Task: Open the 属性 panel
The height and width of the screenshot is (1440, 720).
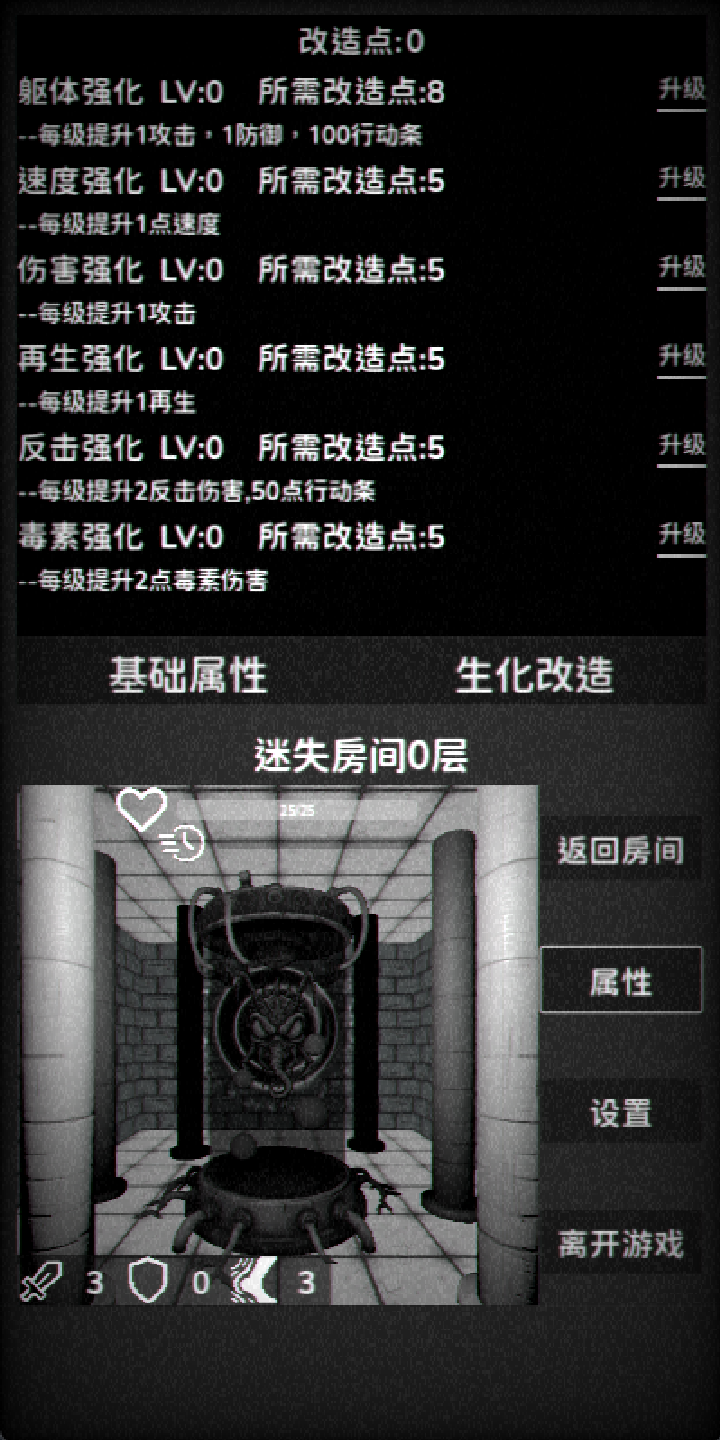Action: point(621,981)
